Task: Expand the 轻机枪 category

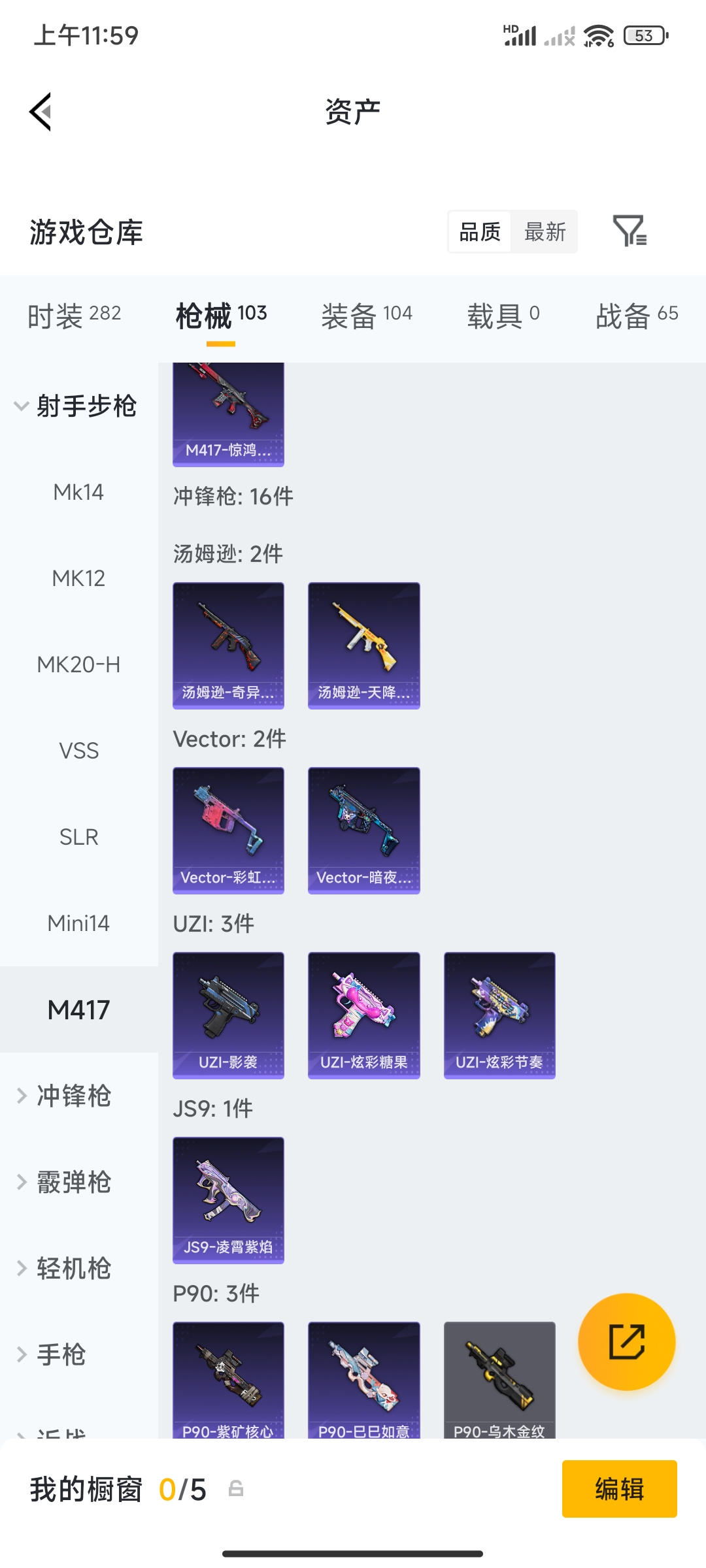Action: click(x=73, y=1268)
